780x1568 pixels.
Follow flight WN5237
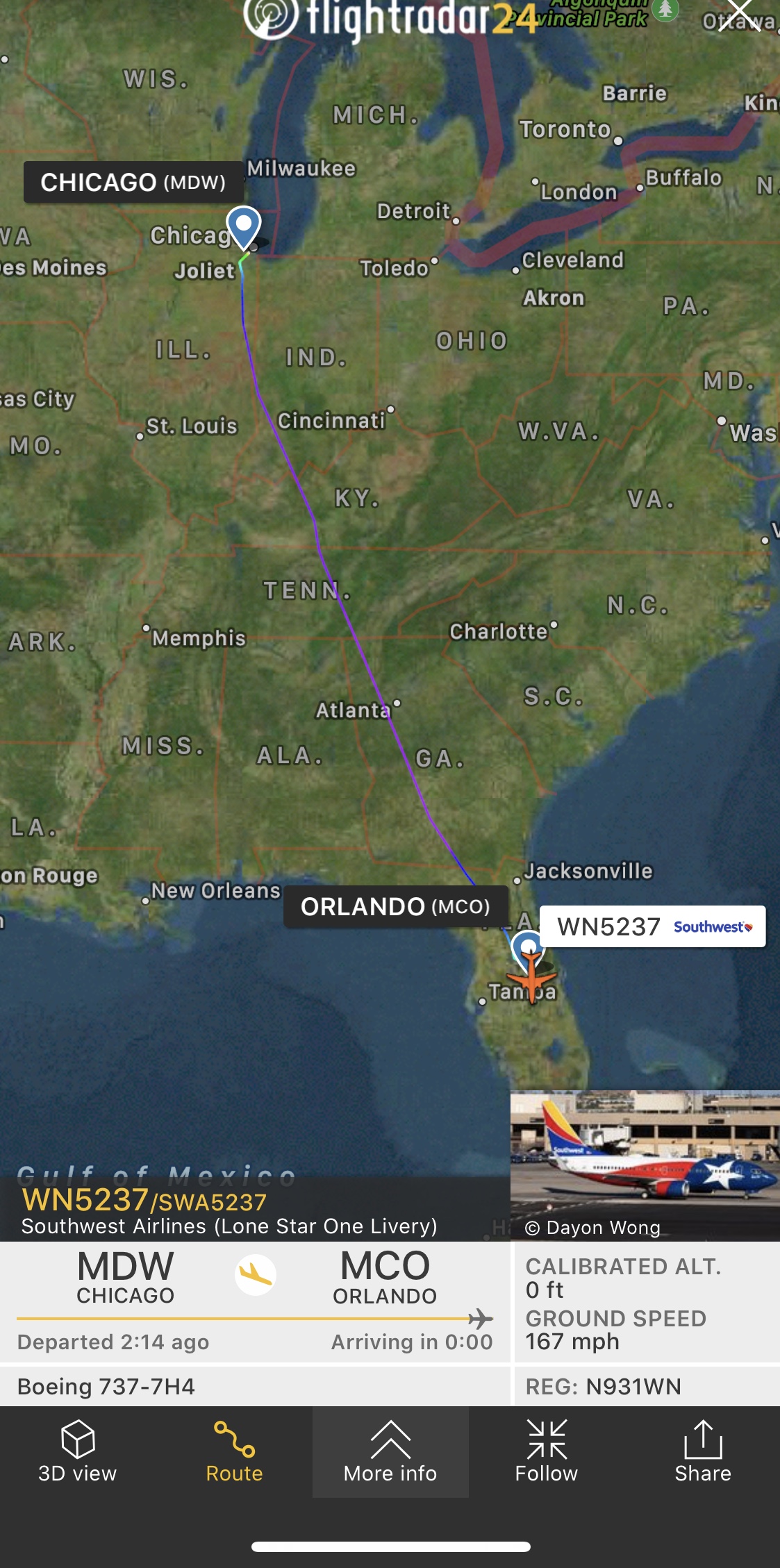[547, 1451]
